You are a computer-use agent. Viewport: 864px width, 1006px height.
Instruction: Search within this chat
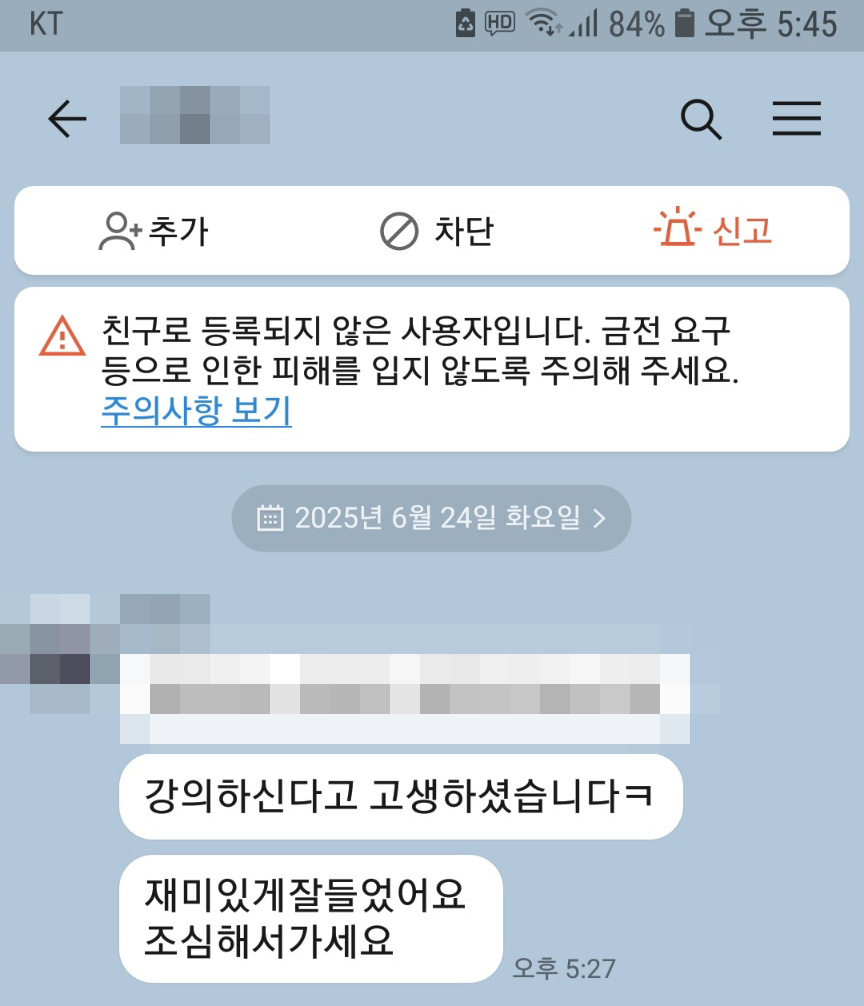(x=700, y=119)
